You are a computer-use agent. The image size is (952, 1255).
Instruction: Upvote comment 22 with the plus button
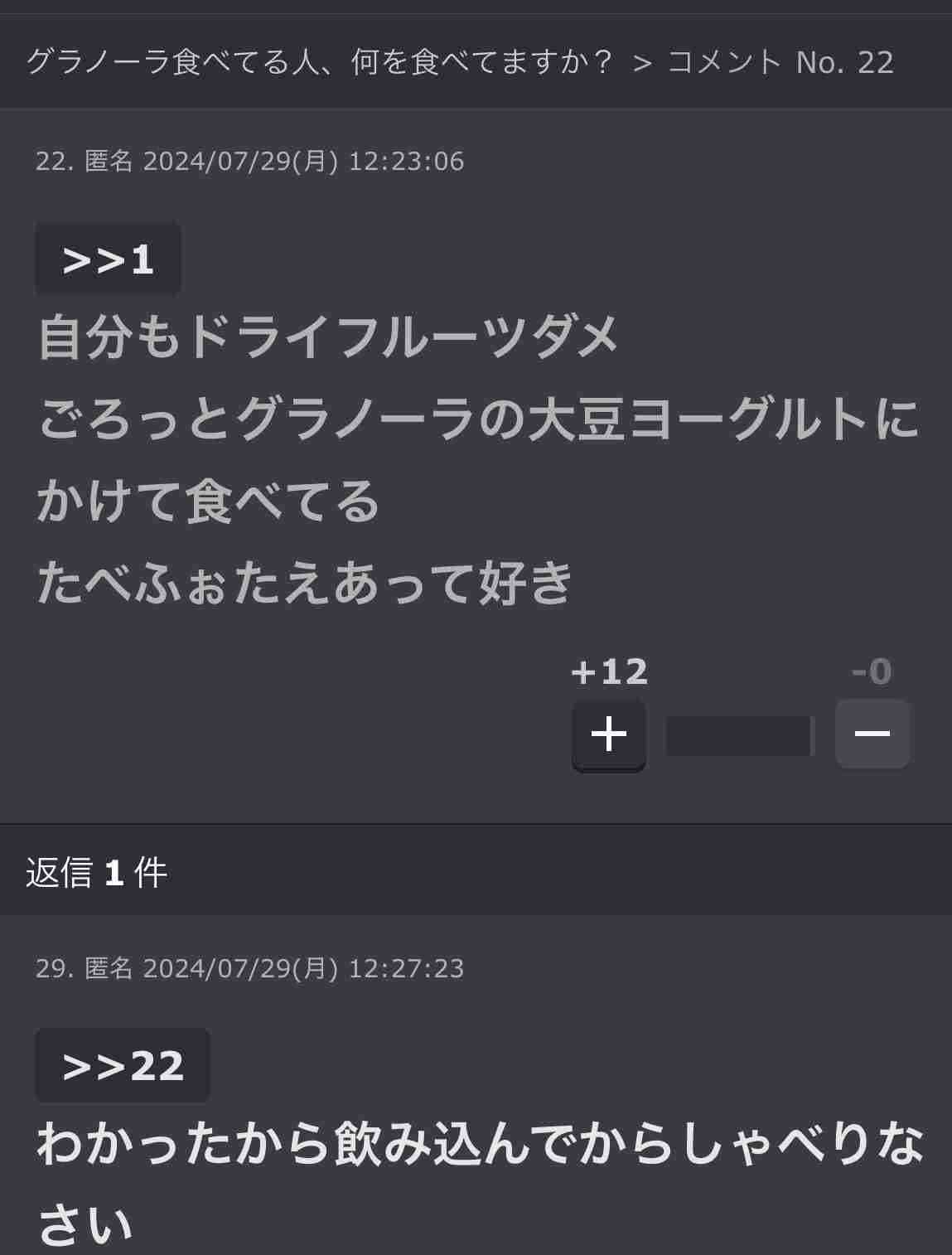(609, 734)
